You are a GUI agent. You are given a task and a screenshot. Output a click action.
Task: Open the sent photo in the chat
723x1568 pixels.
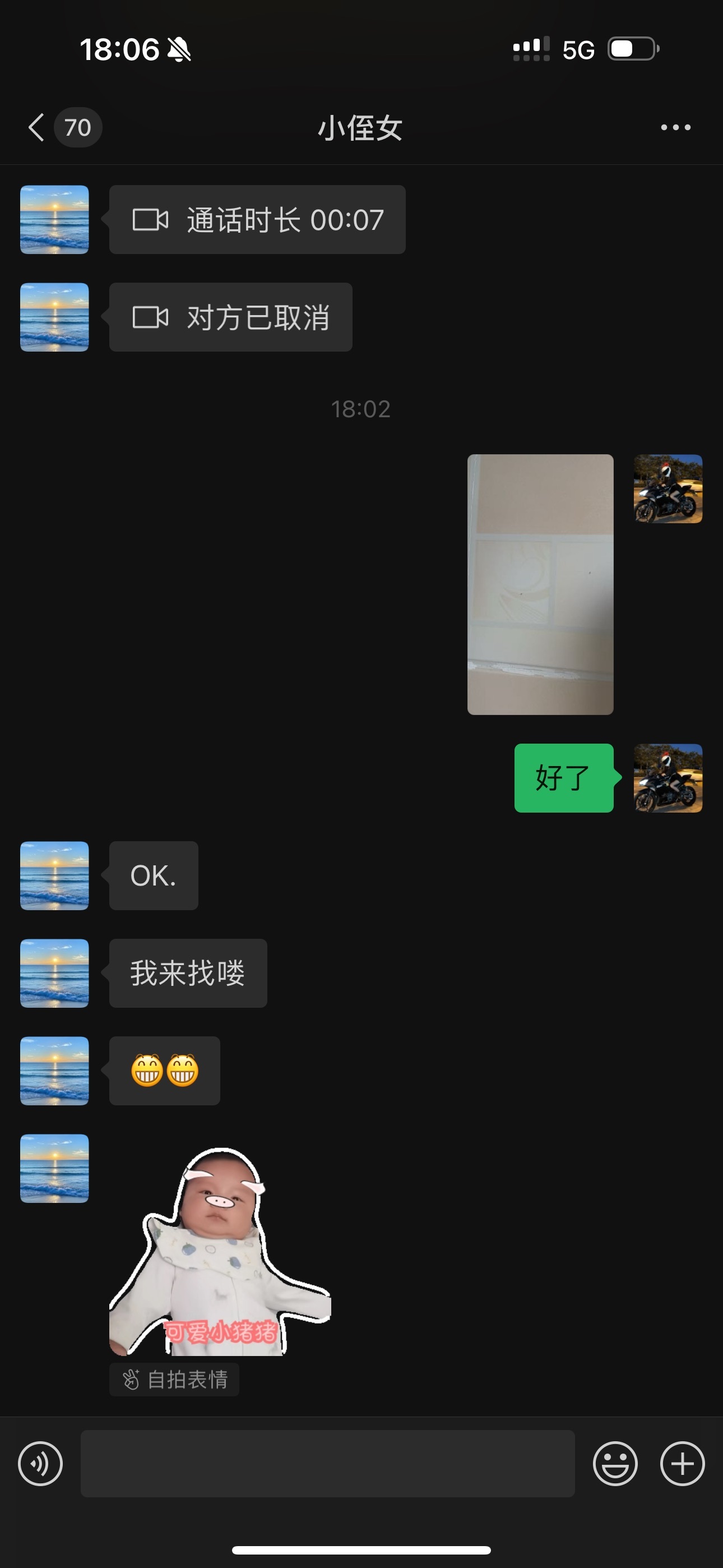[x=540, y=584]
